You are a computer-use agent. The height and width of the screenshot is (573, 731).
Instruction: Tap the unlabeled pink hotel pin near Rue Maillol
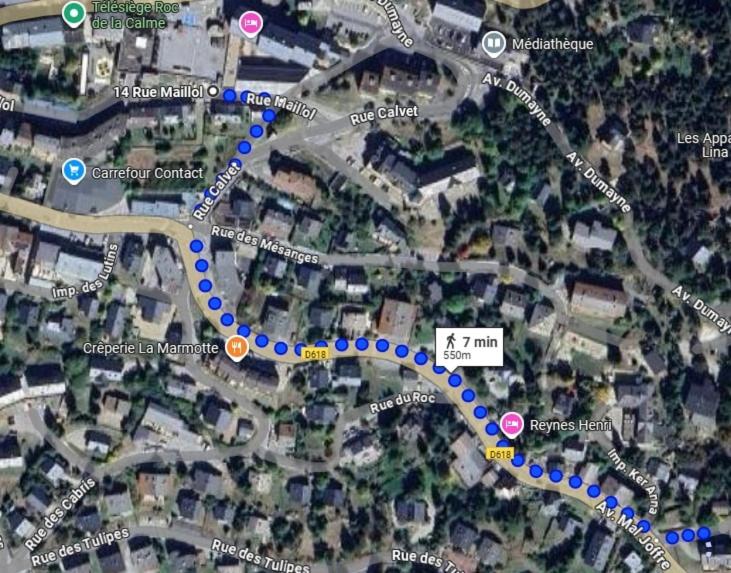pos(250,22)
